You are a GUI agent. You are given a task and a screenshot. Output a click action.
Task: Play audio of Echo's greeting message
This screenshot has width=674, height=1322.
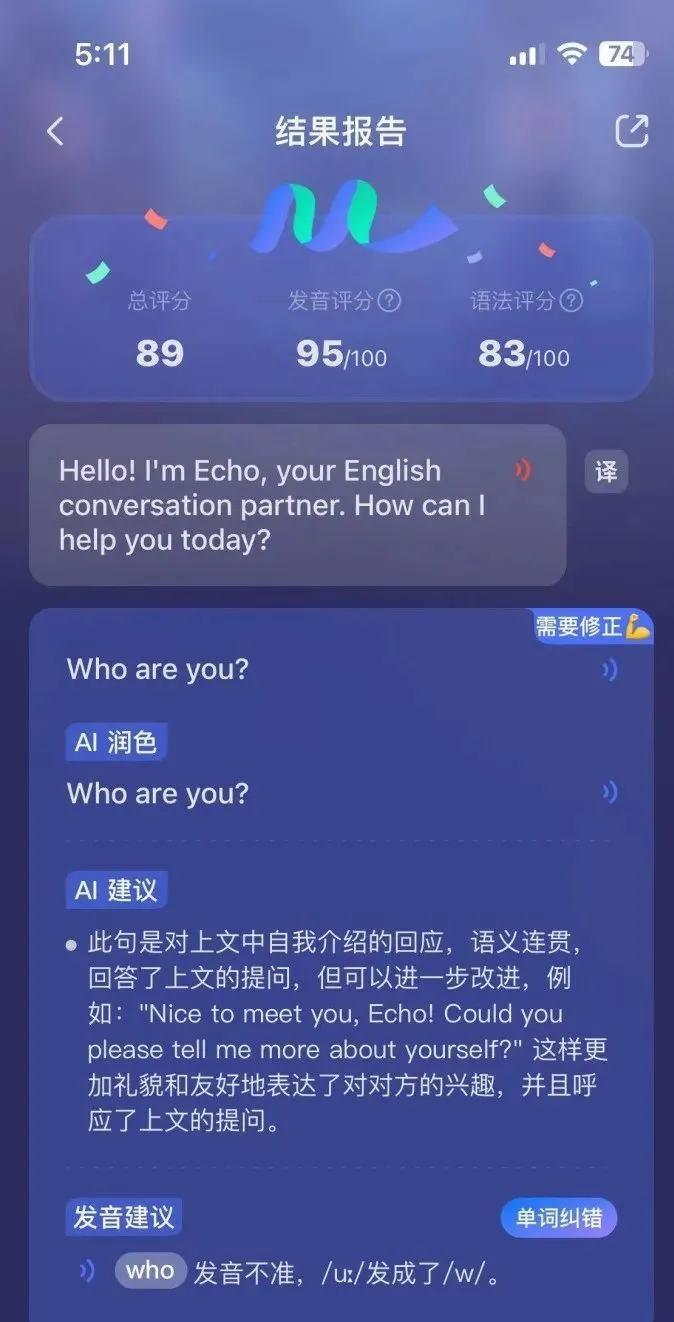523,470
